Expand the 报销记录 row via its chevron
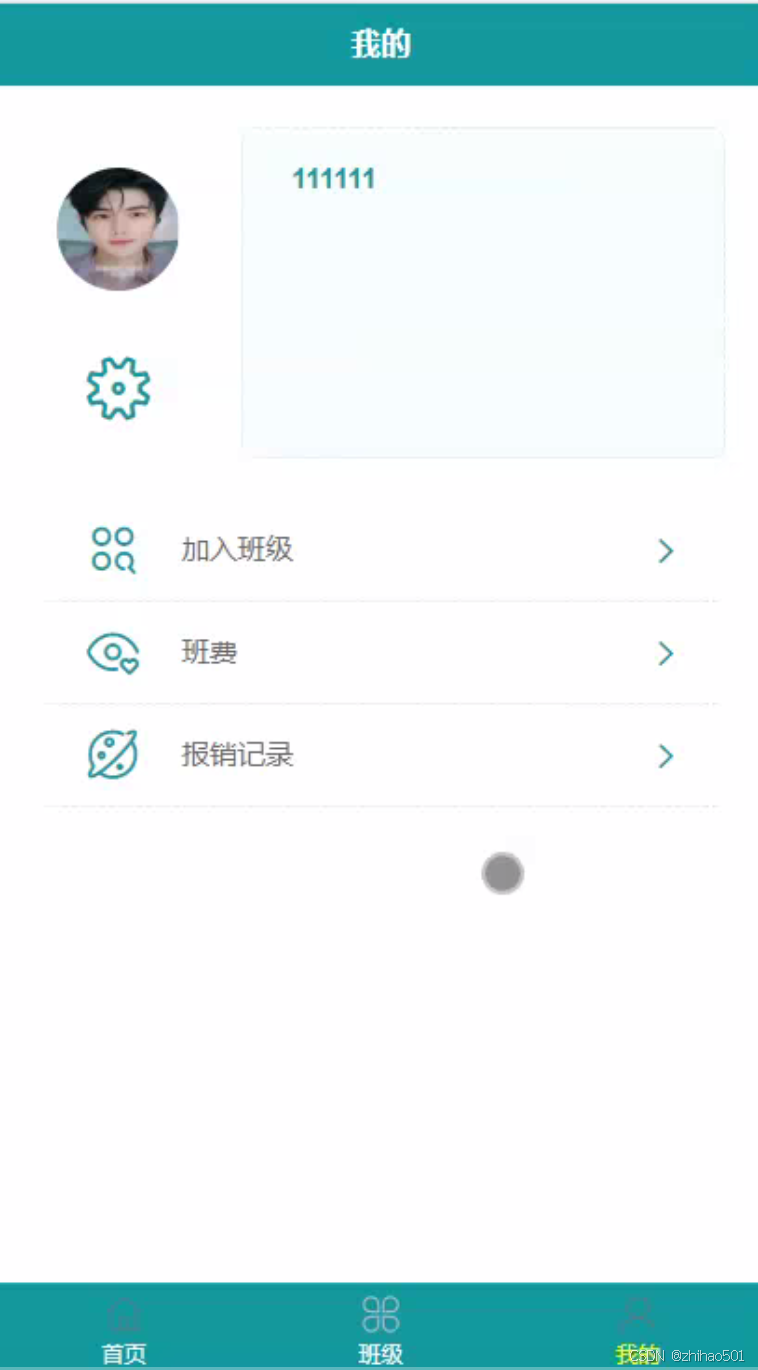This screenshot has height=1370, width=758. click(665, 756)
